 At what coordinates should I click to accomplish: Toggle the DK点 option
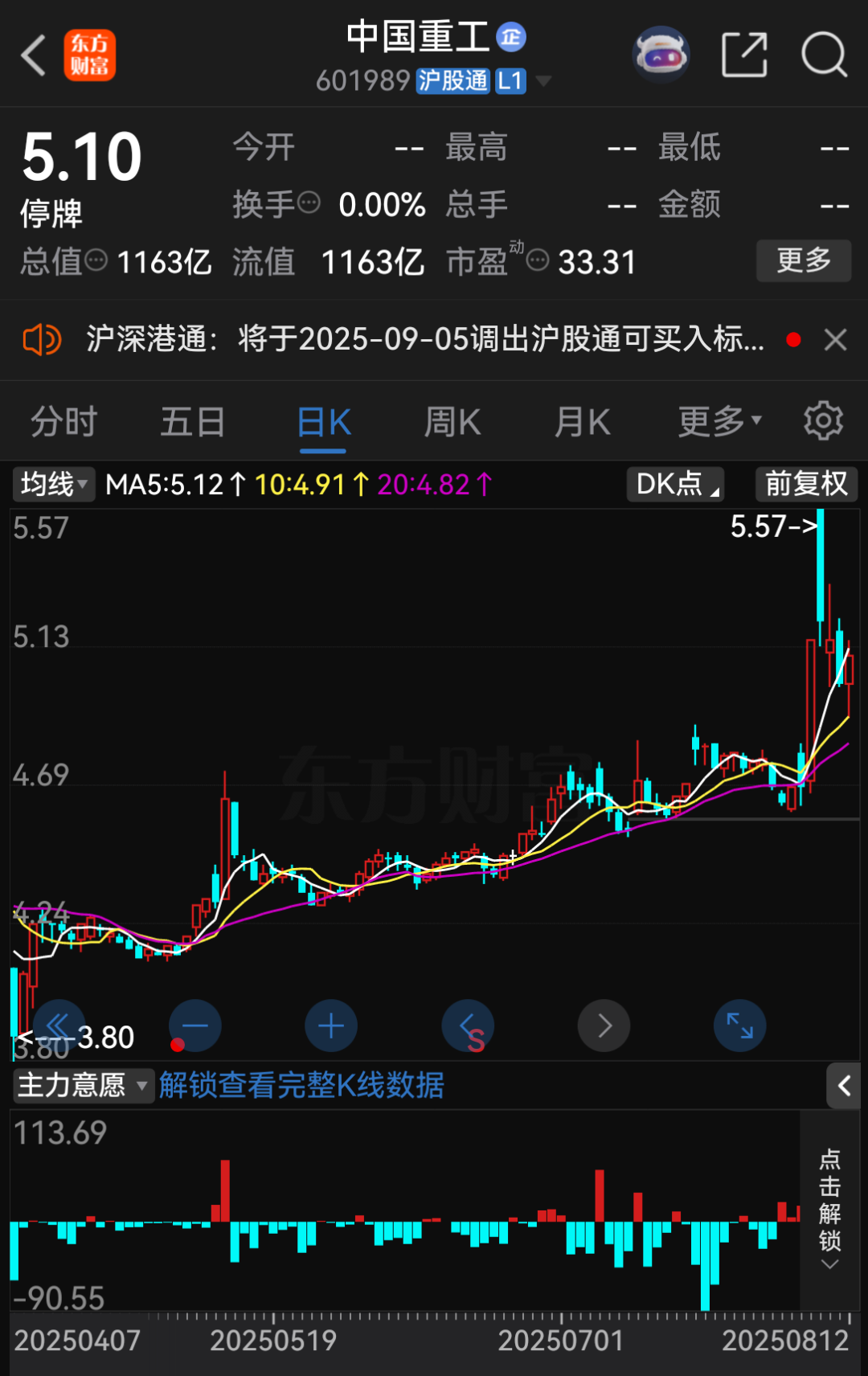pyautogui.click(x=675, y=485)
